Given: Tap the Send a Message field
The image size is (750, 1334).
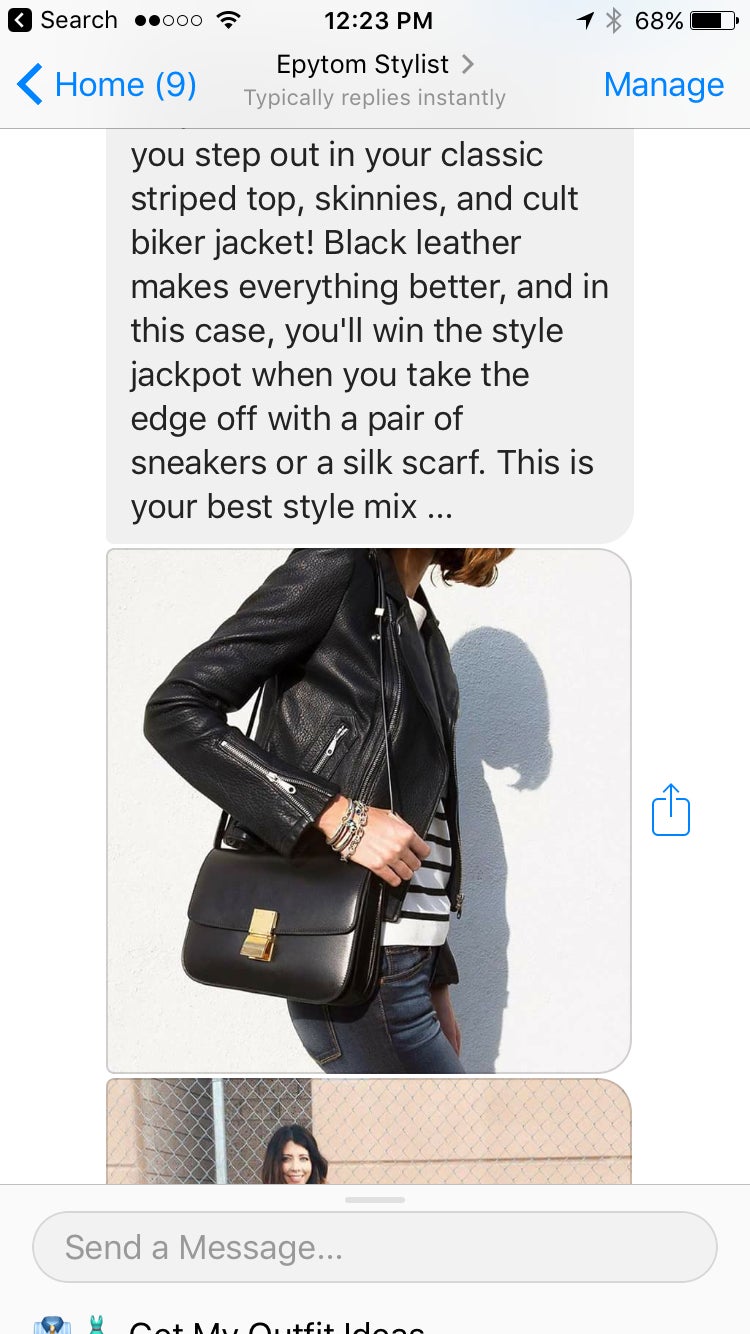Looking at the screenshot, I should click(x=375, y=1247).
